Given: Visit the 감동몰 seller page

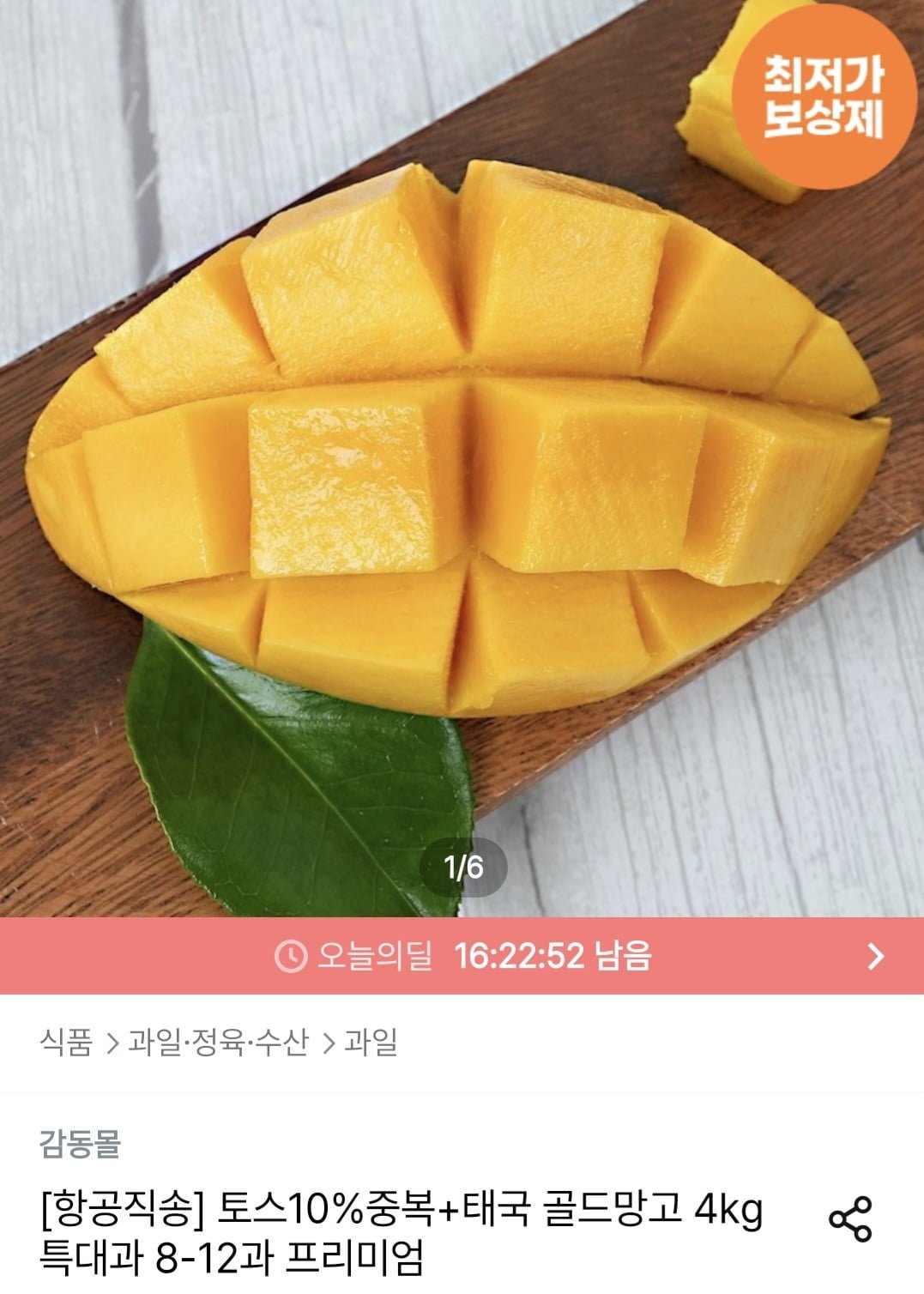Looking at the screenshot, I should click(81, 1144).
